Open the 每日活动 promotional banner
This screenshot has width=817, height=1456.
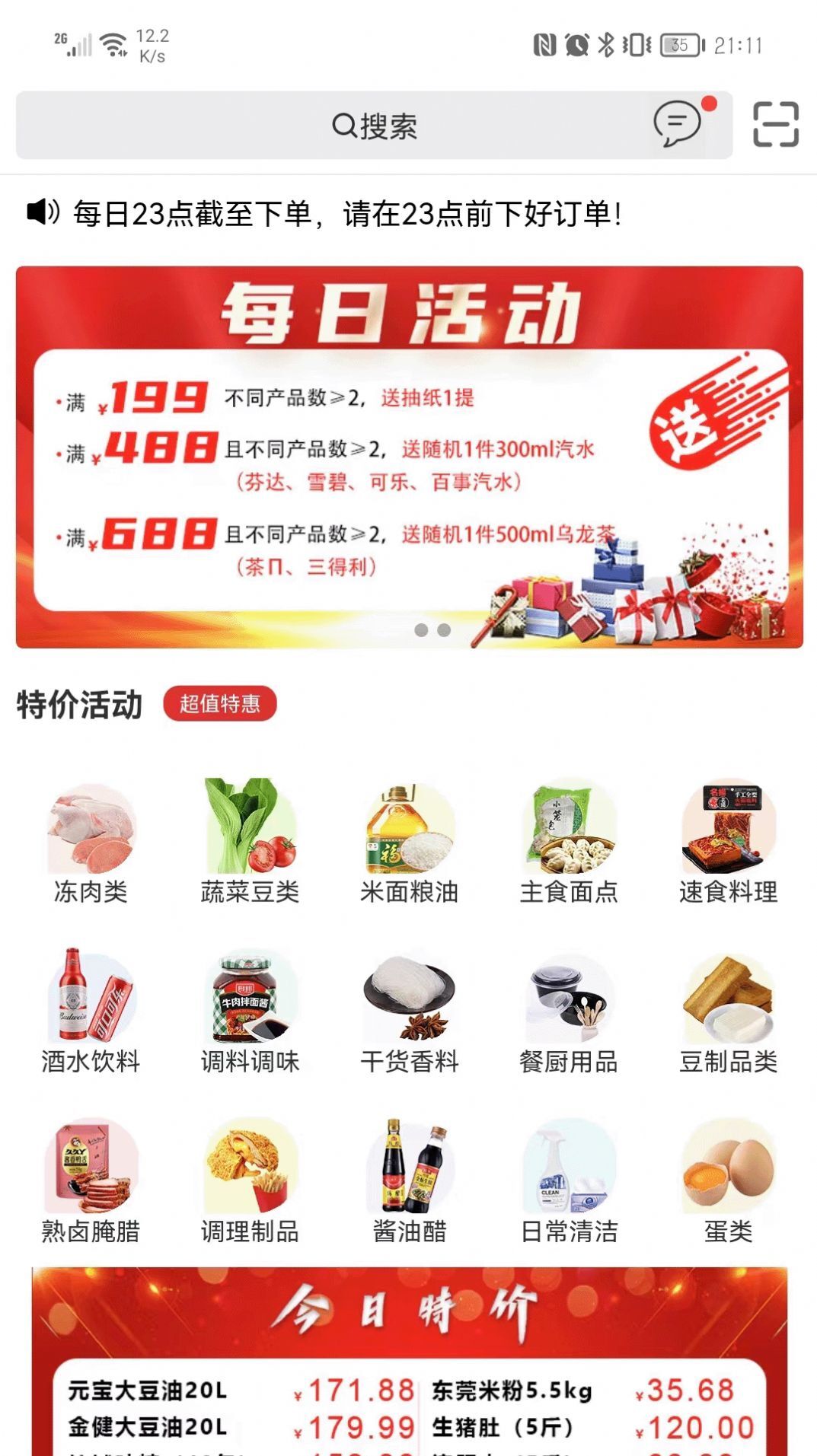tap(408, 457)
